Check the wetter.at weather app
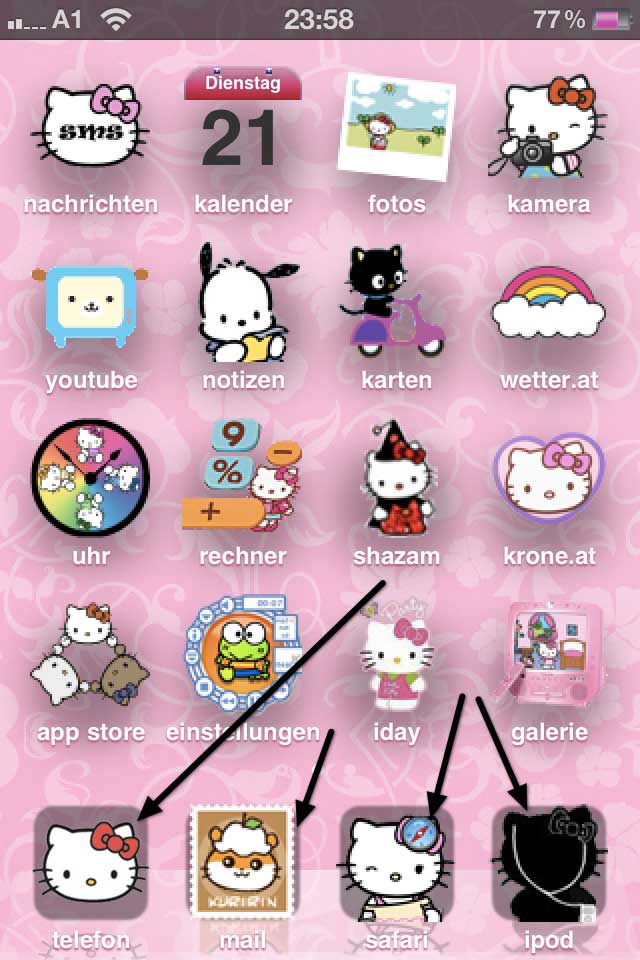The height and width of the screenshot is (960, 640). [x=549, y=305]
